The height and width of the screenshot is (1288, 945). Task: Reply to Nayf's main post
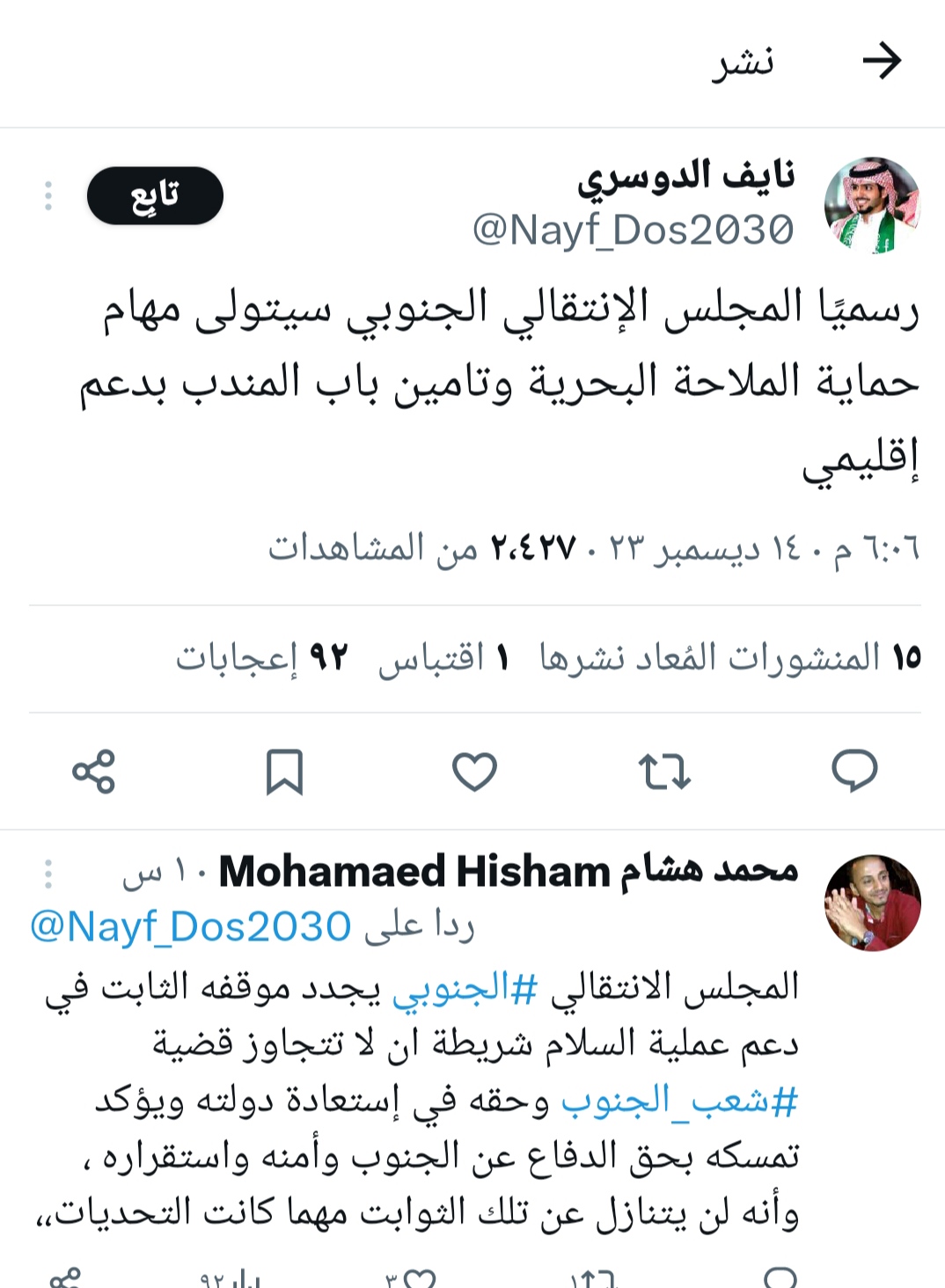[854, 771]
